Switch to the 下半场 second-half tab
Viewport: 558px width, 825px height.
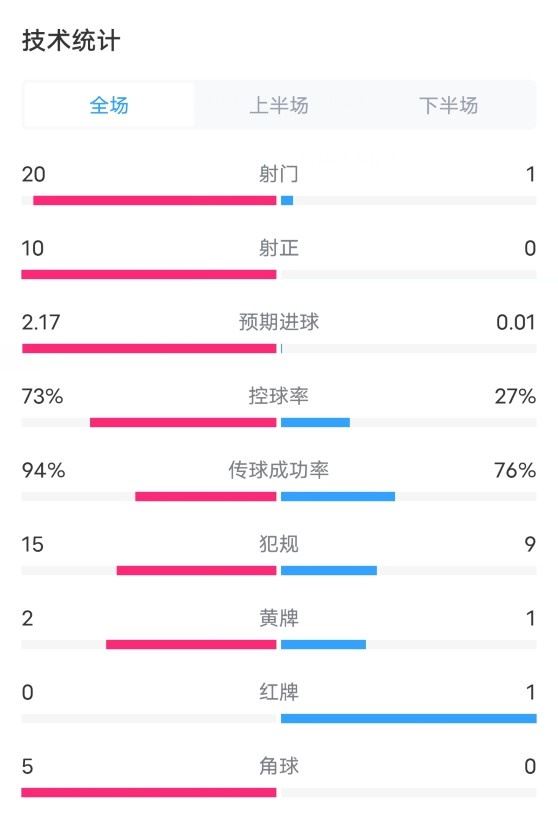[x=449, y=105]
